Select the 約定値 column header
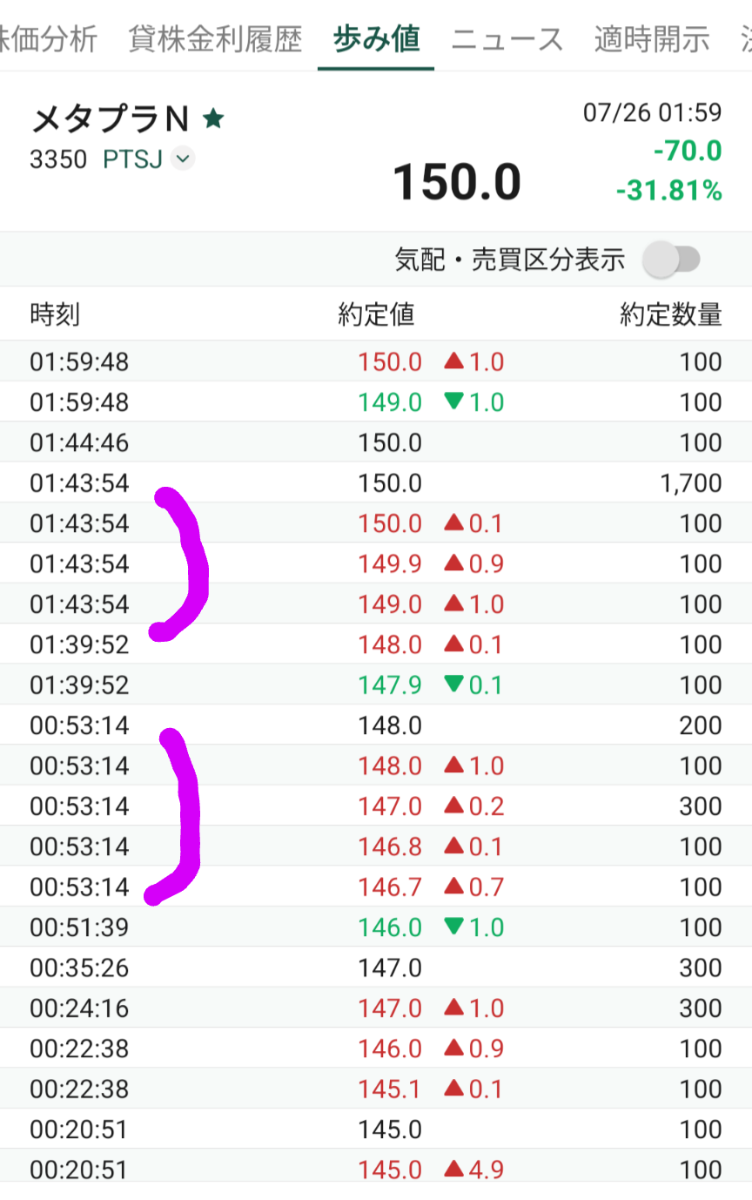 click(374, 315)
